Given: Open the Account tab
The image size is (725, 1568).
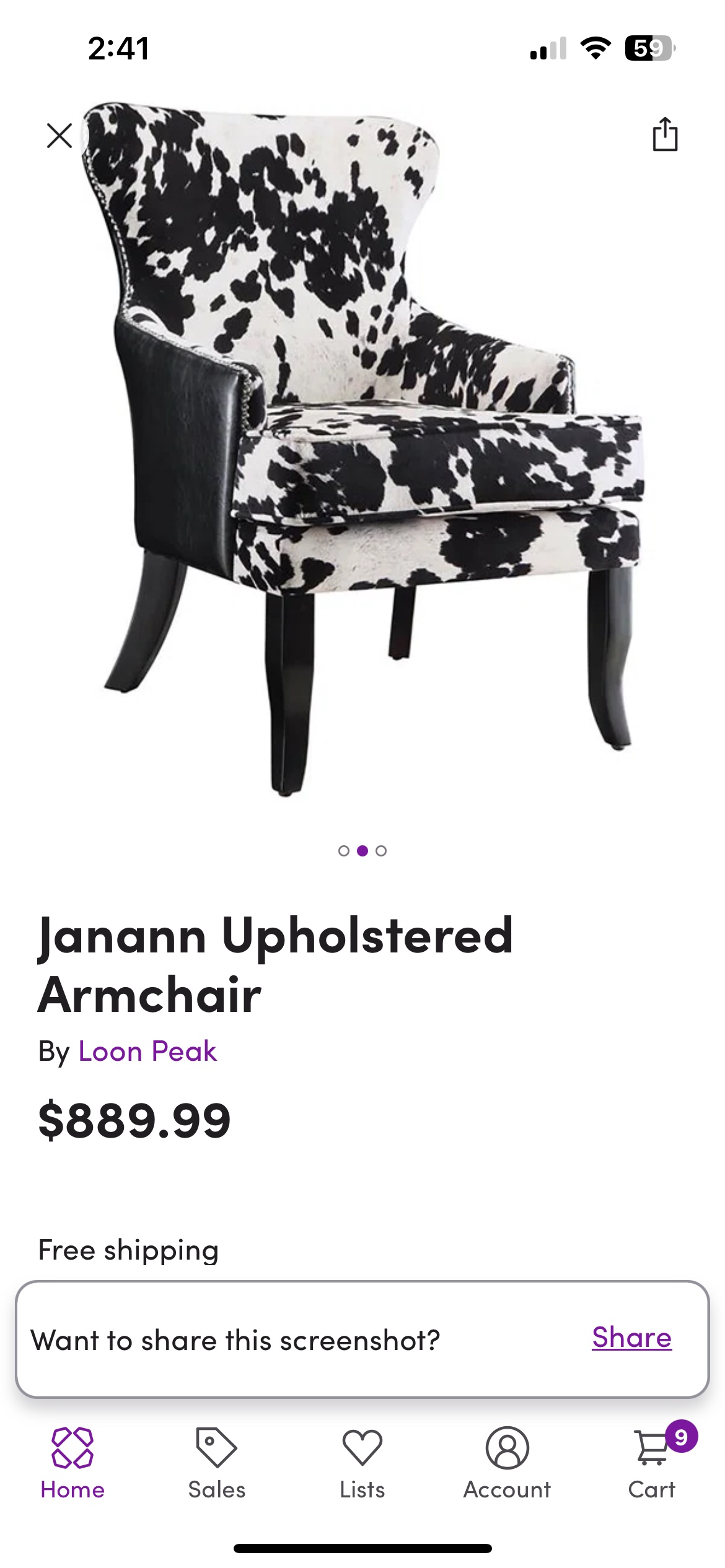Looking at the screenshot, I should 507,1462.
